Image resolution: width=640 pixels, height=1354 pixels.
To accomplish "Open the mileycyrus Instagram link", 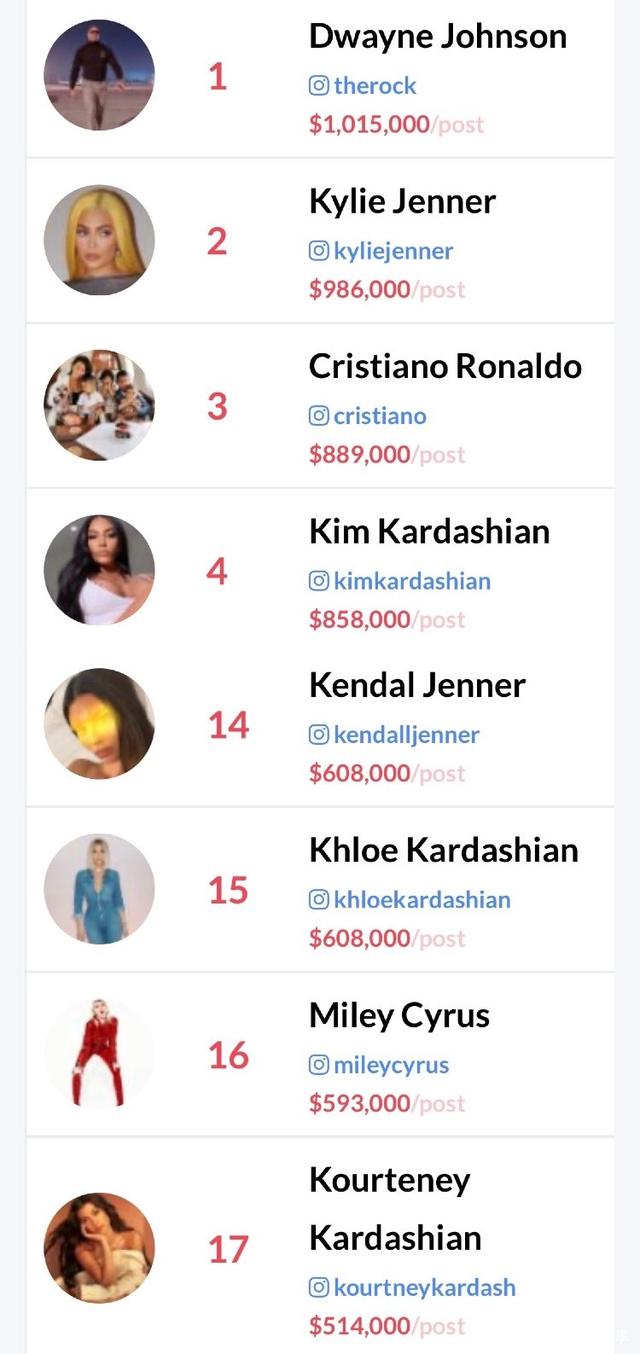I will pyautogui.click(x=390, y=1065).
